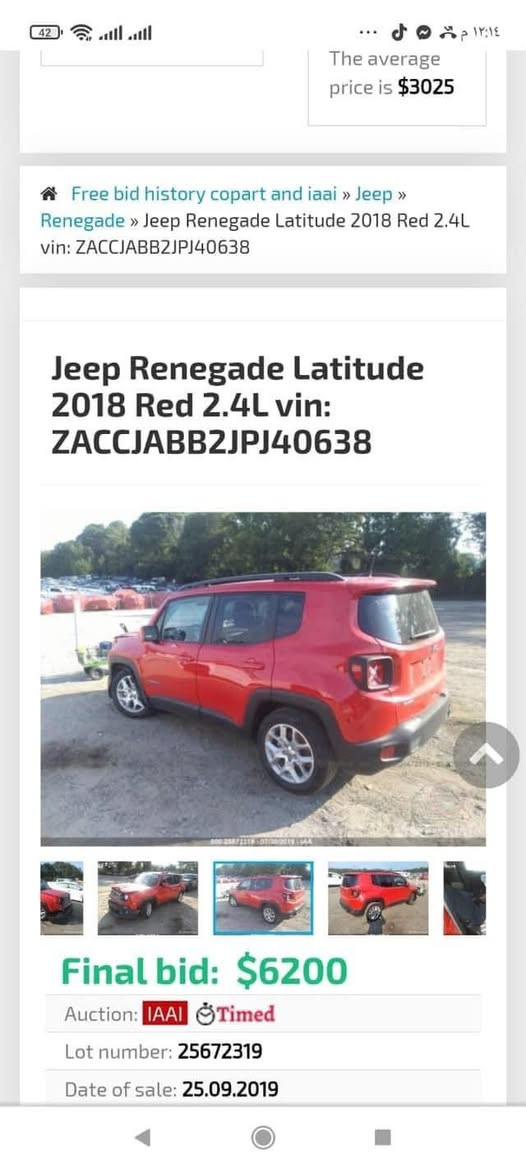Screen dimensions: 526x1169
Task: Go to the home screen
Action: tap(262, 1137)
